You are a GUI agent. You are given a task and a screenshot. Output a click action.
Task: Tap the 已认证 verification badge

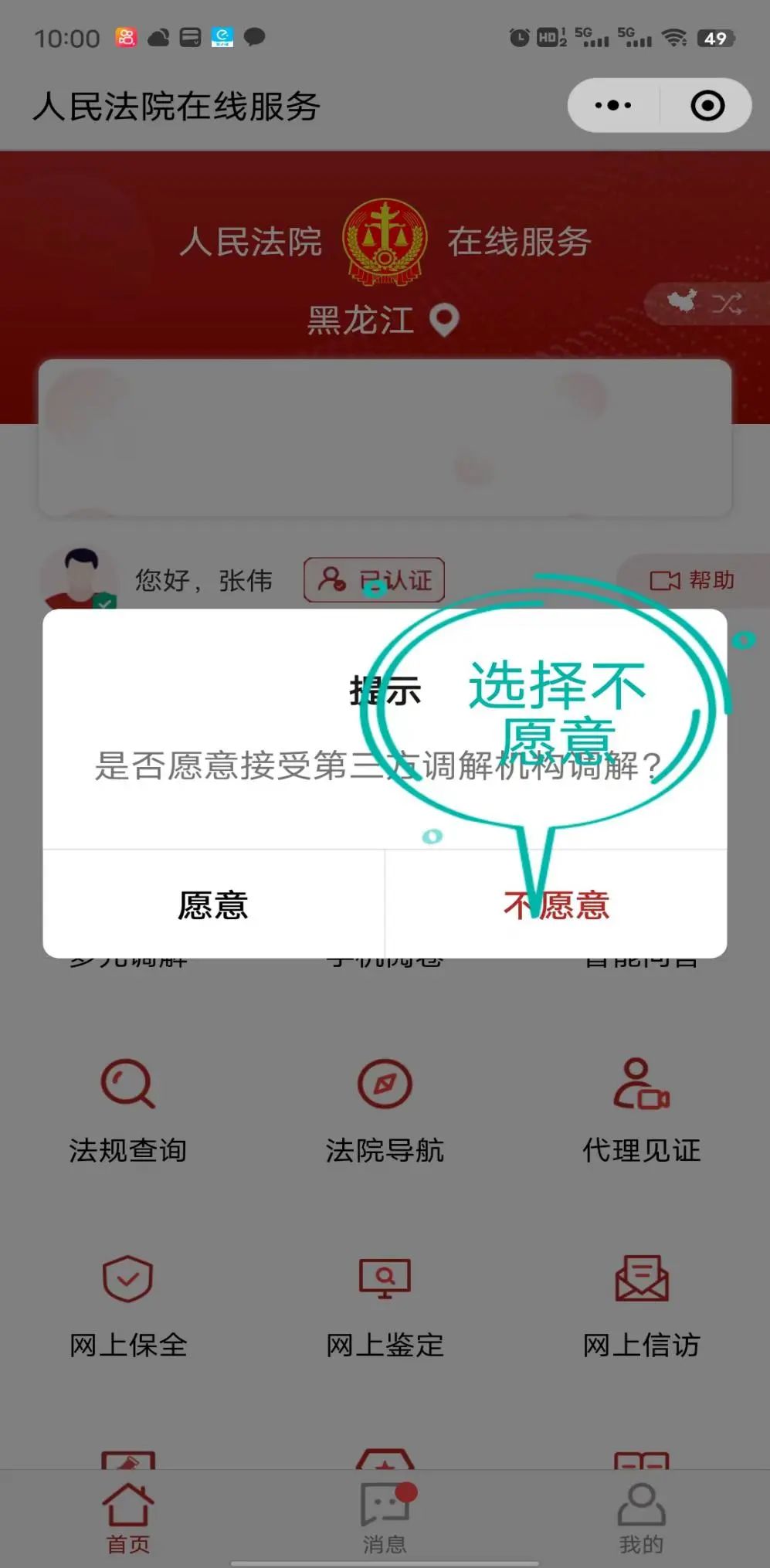point(375,580)
